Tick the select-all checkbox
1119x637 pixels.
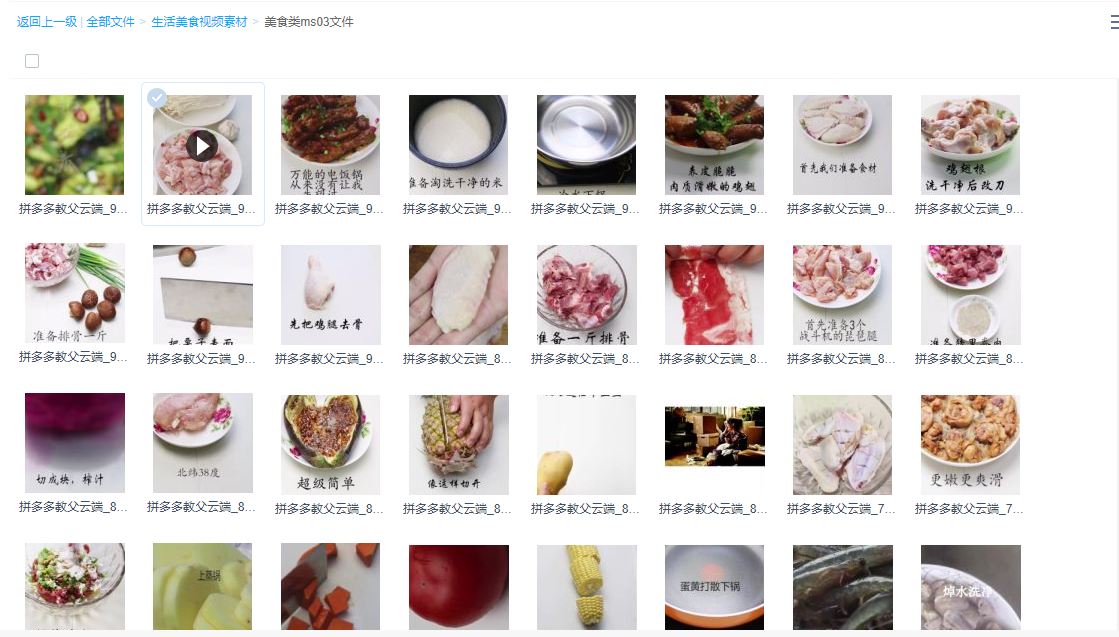(x=32, y=61)
